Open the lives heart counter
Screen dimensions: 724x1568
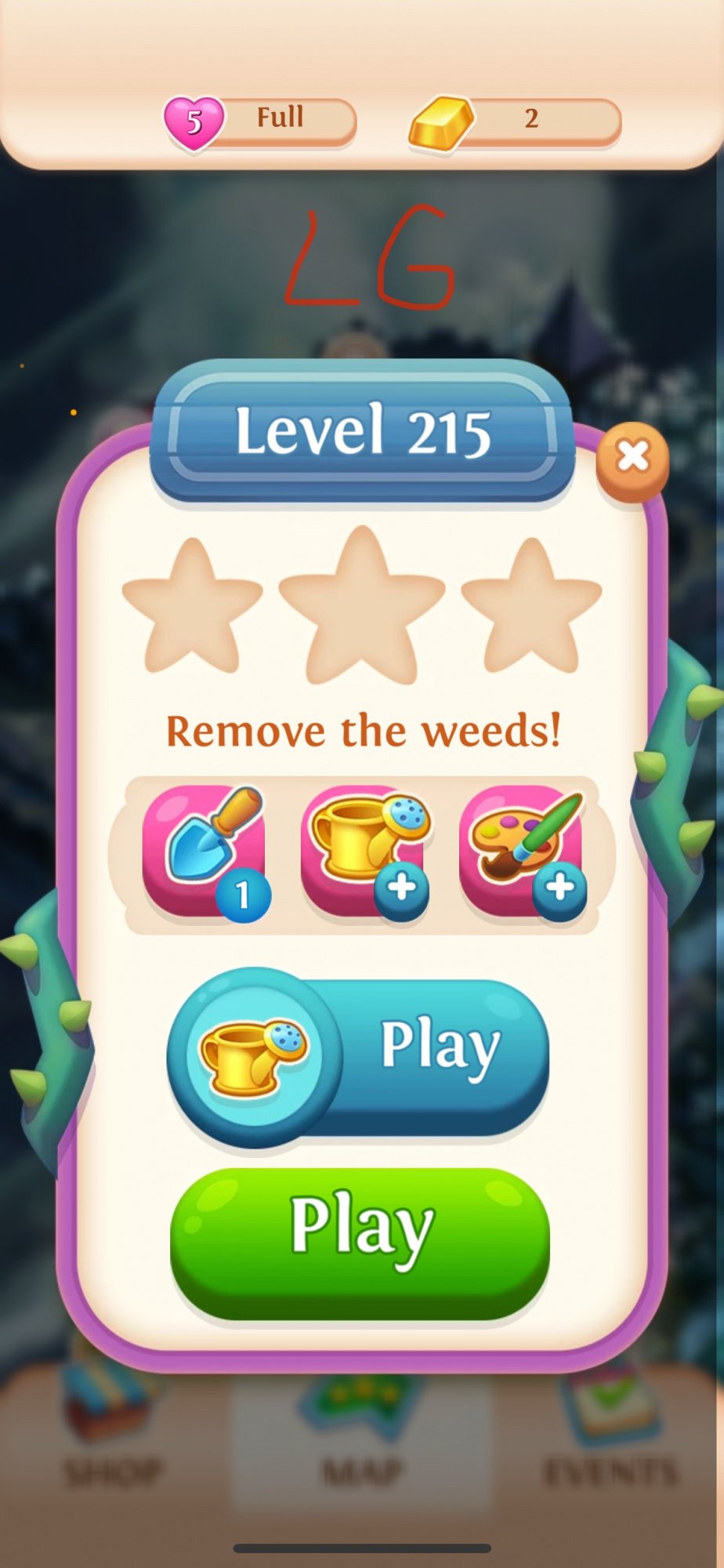pyautogui.click(x=260, y=120)
